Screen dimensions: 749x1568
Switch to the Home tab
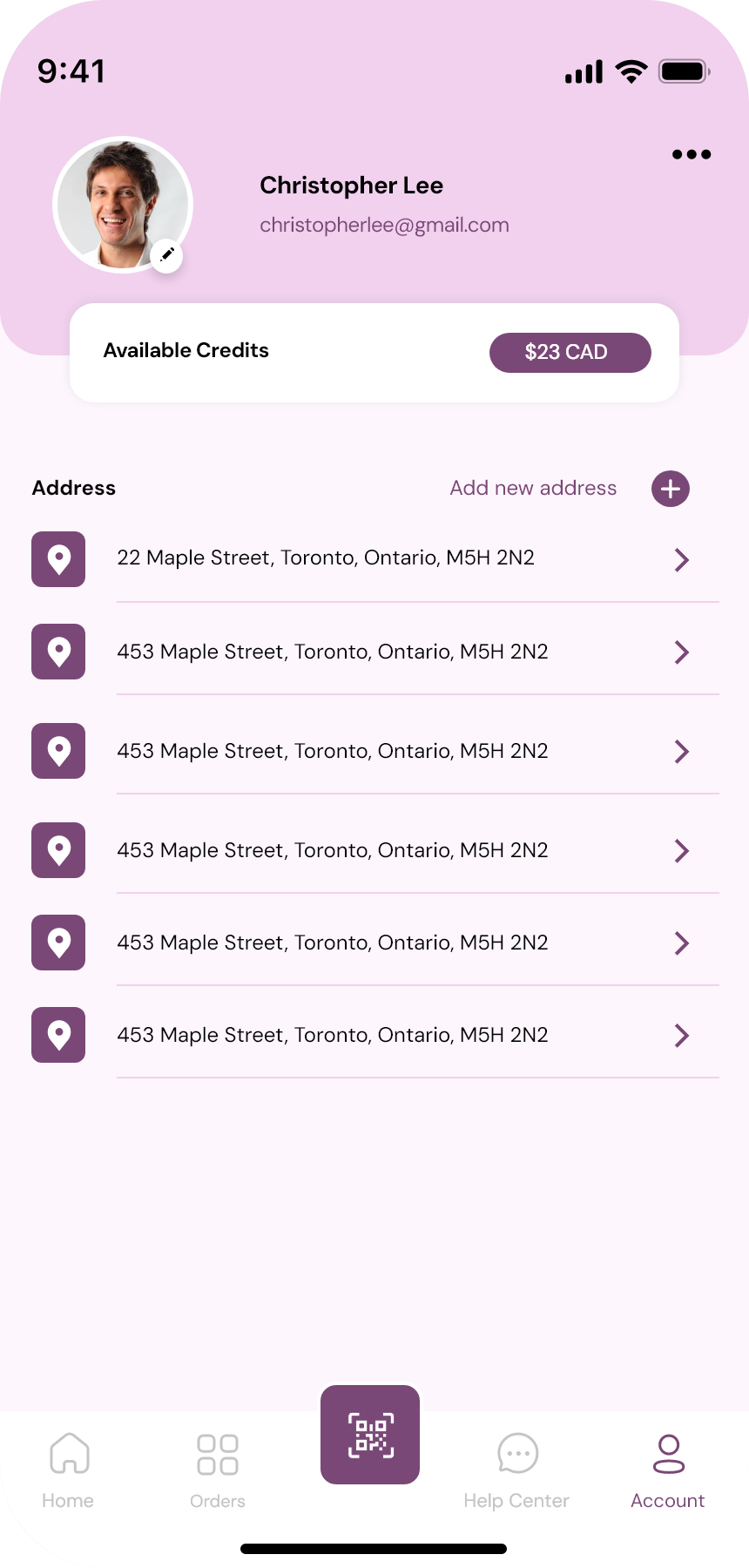point(69,1470)
